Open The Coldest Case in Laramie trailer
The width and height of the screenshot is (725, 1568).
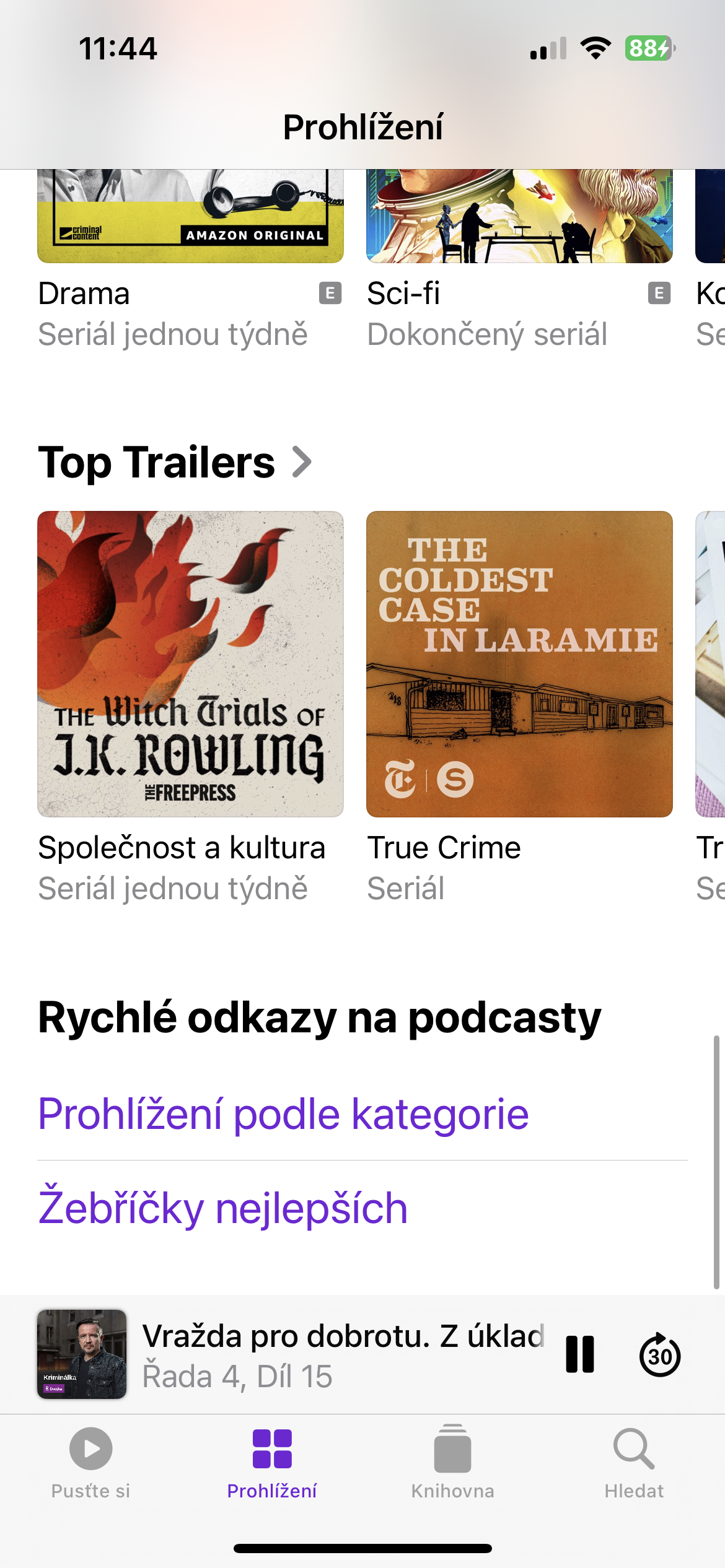coord(519,664)
